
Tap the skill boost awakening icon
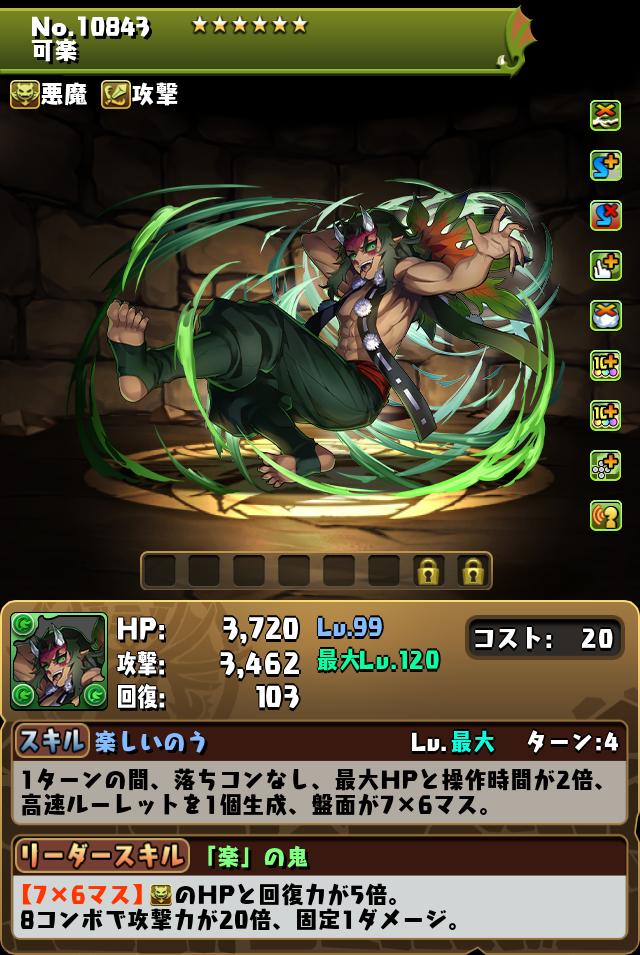click(606, 165)
